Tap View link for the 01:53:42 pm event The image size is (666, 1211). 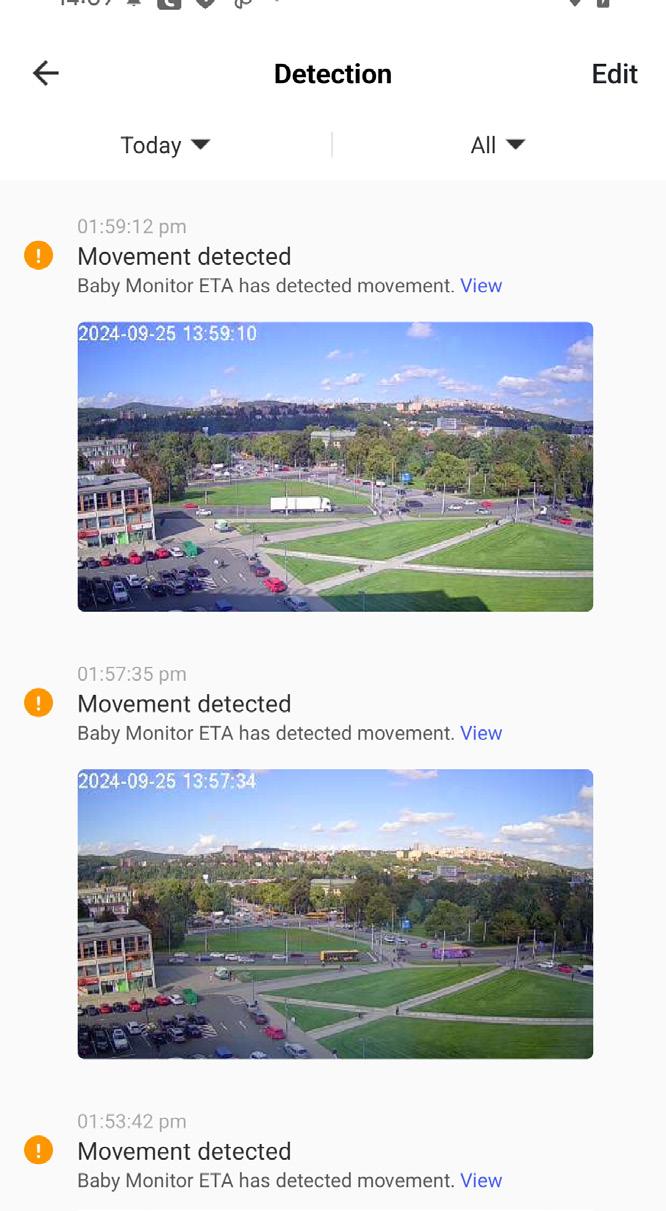tap(480, 1180)
